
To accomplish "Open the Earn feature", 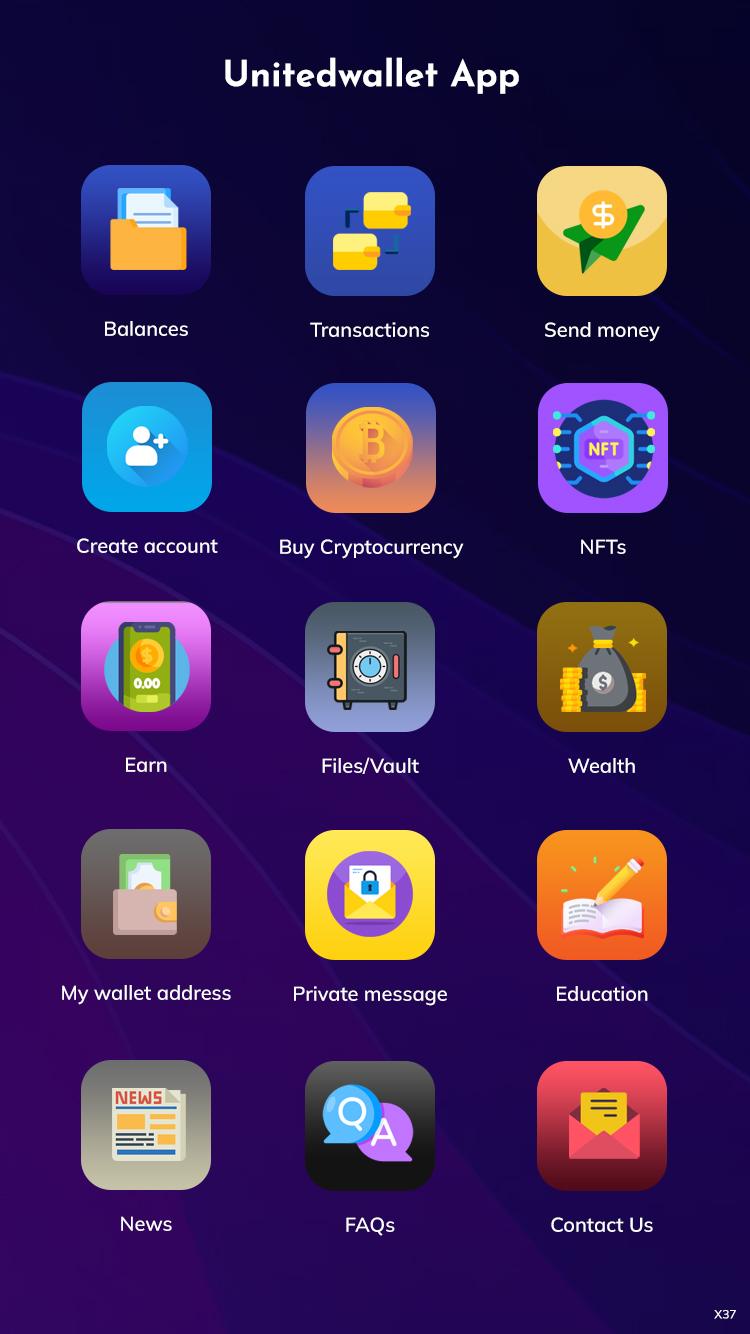I will (x=146, y=666).
